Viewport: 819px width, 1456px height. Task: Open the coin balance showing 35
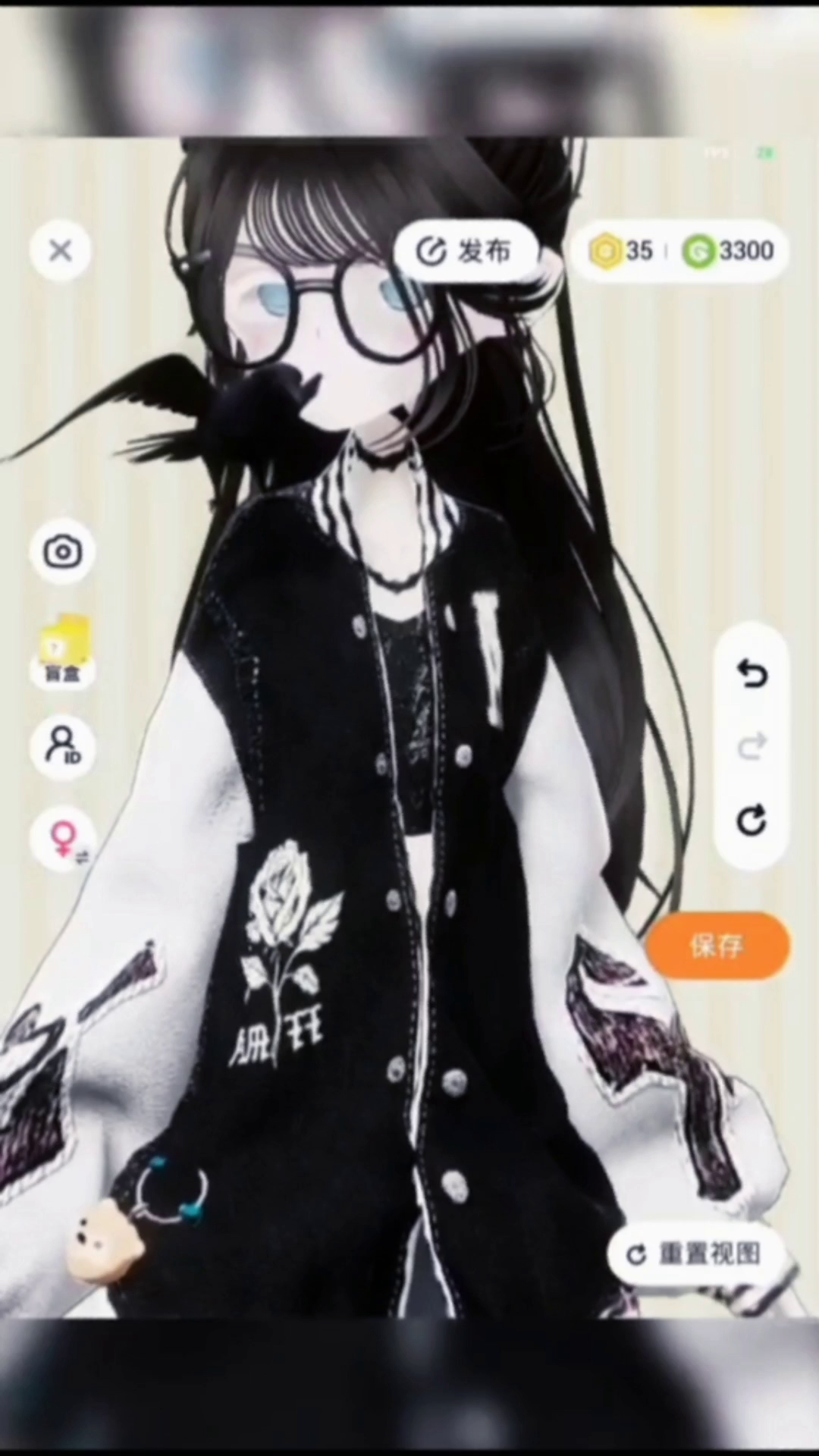coord(622,251)
